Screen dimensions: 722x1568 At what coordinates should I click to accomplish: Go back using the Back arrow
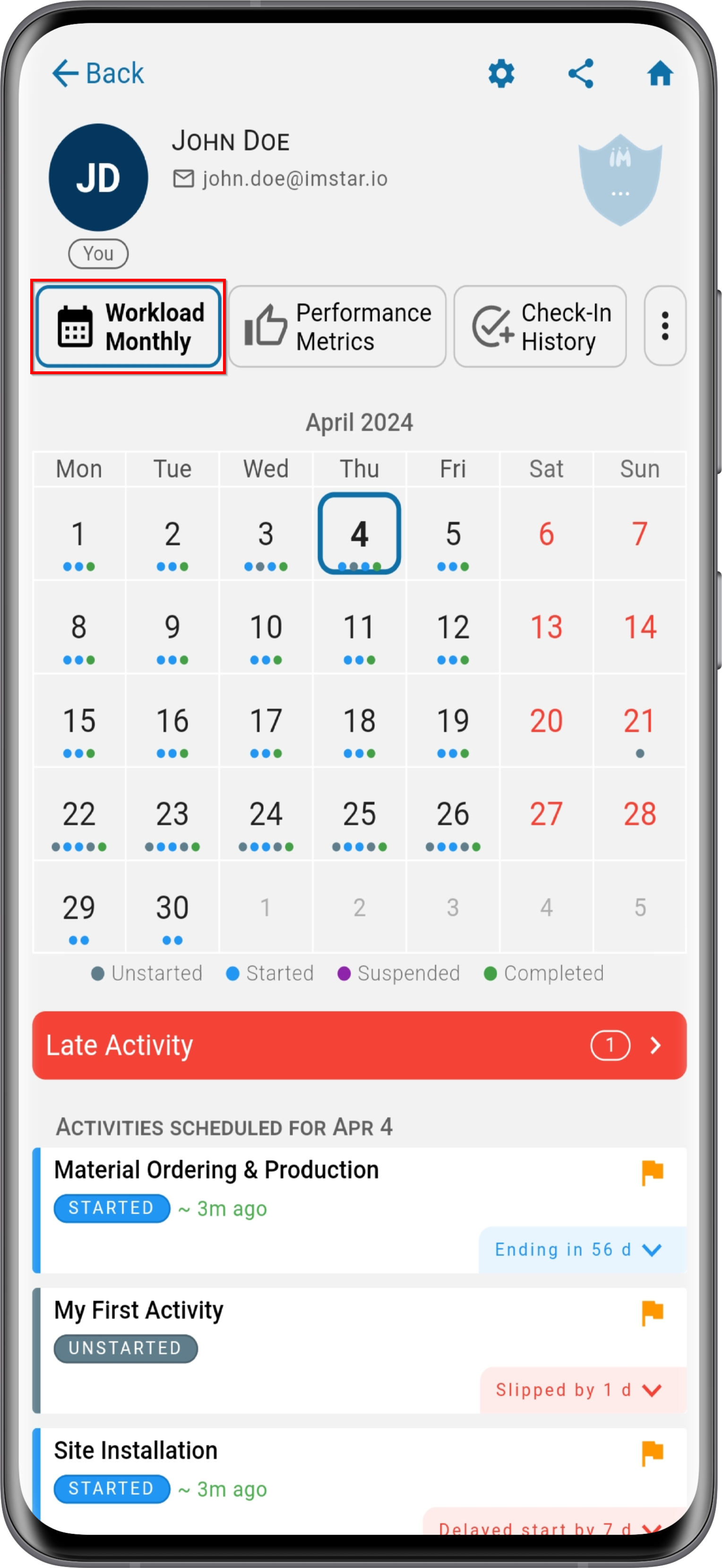(97, 74)
